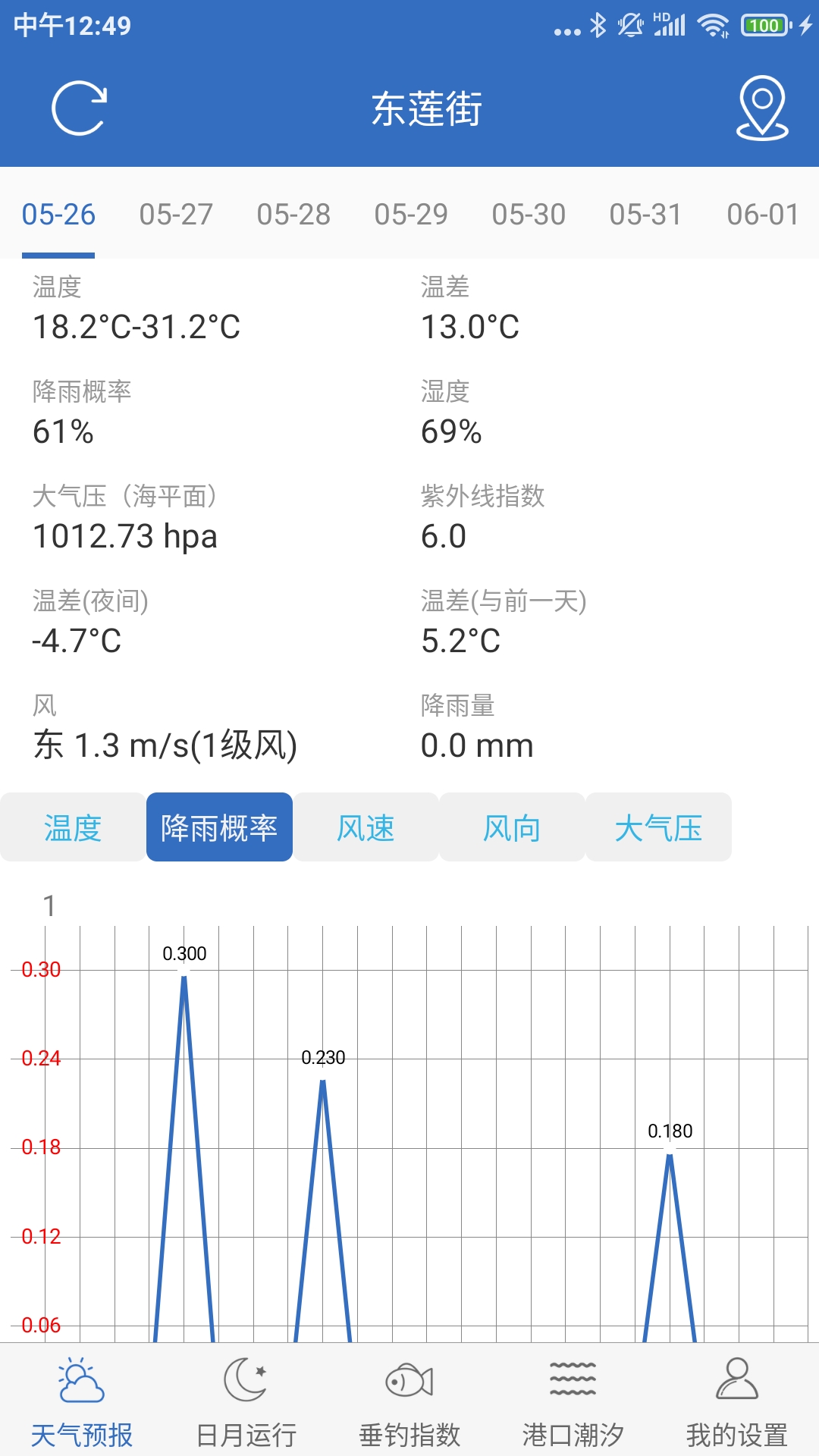
Task: Show the 温度 chart
Action: click(73, 827)
